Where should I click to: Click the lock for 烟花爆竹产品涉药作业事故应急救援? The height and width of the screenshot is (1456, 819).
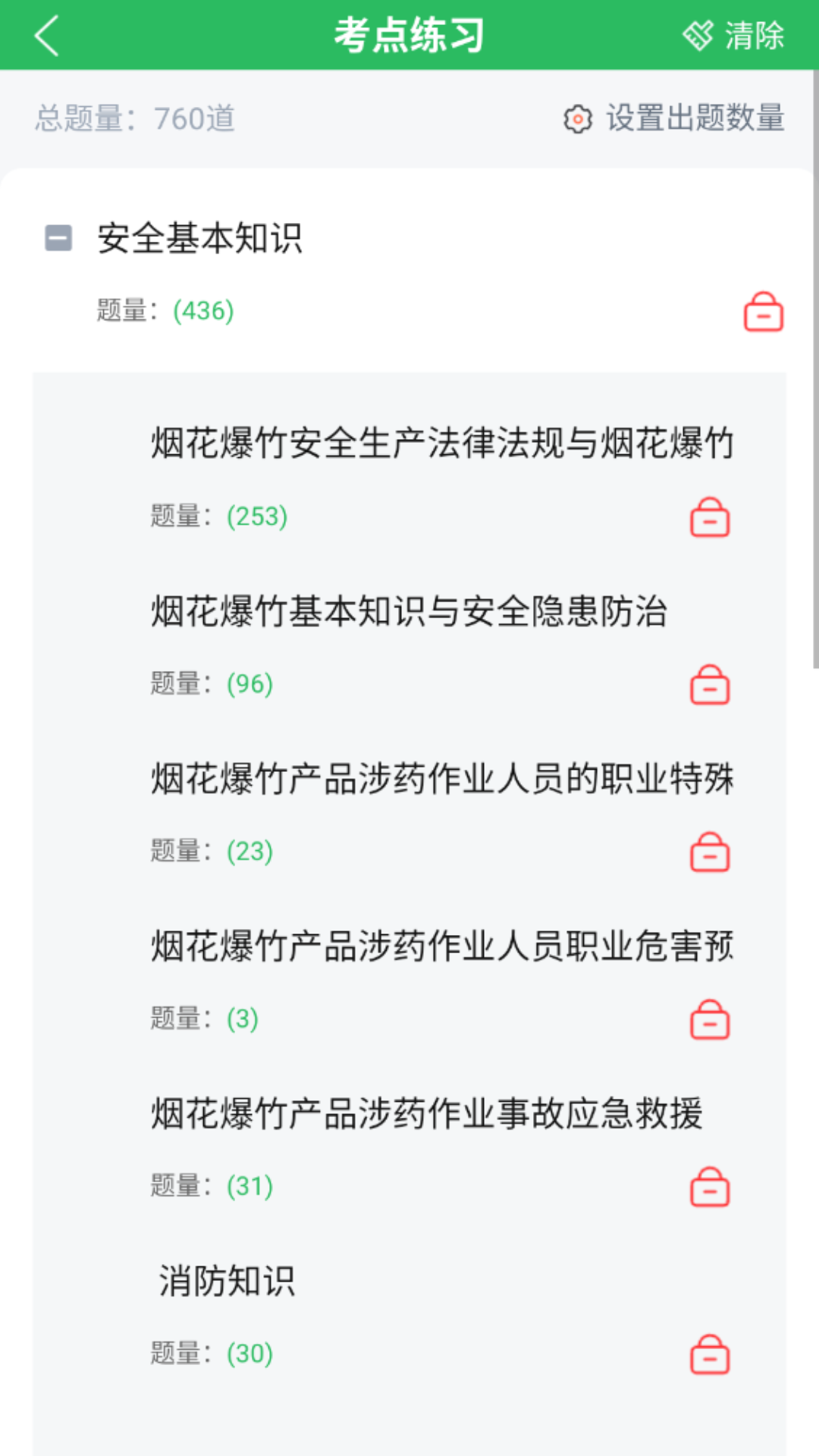click(710, 1187)
